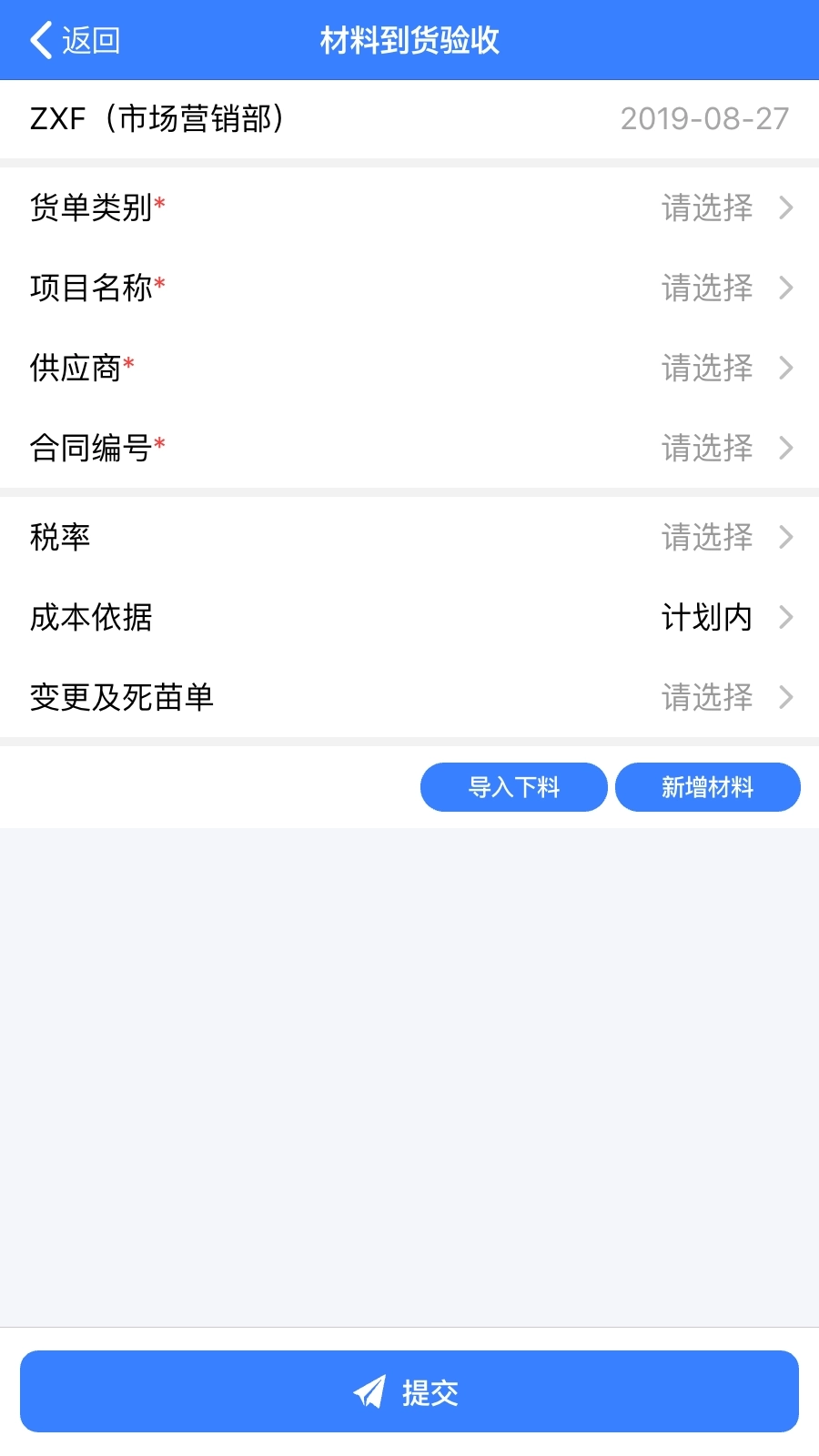Select the 变更及死苗单 field
The width and height of the screenshot is (819, 1456).
pos(409,698)
